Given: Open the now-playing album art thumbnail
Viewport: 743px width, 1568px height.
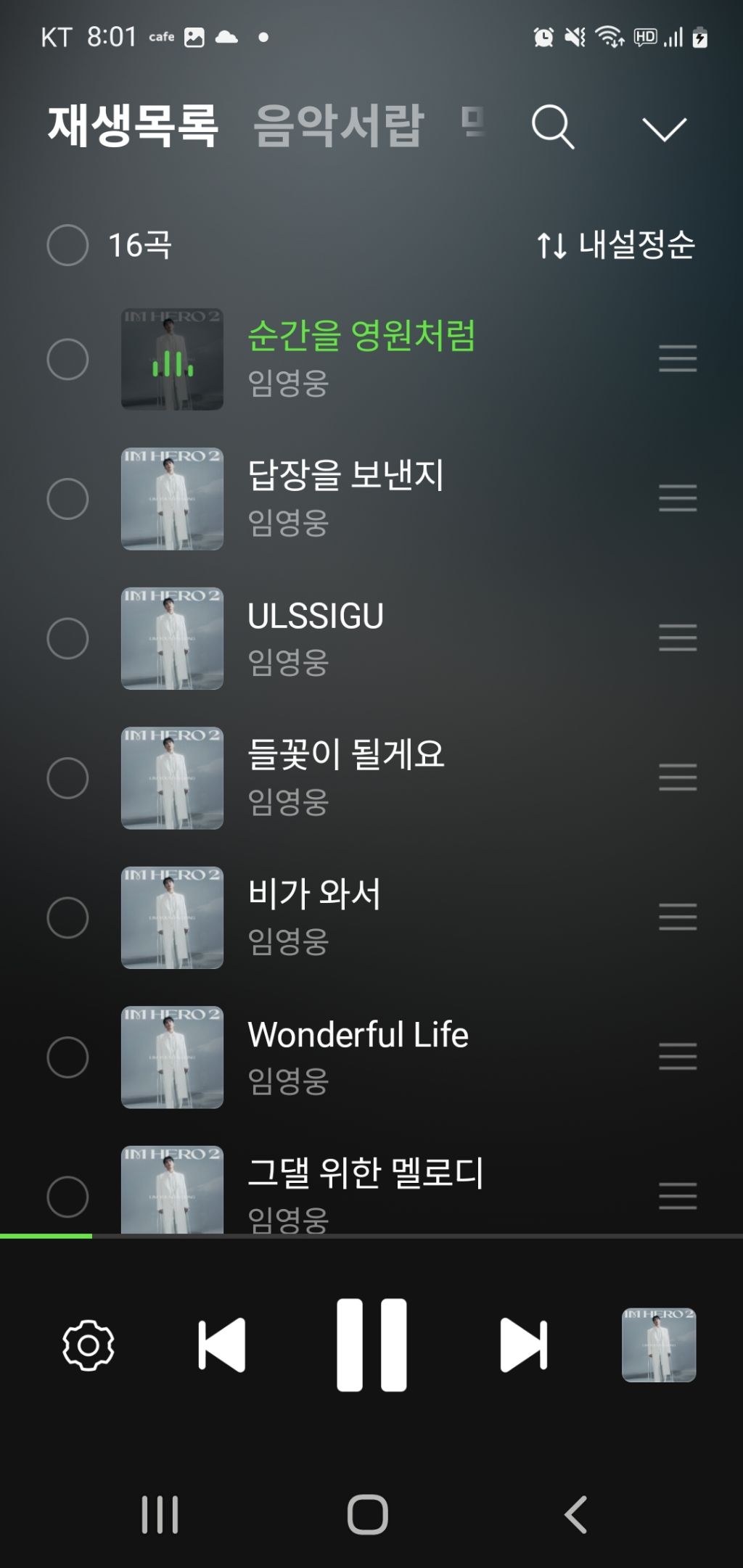Looking at the screenshot, I should (x=659, y=1345).
